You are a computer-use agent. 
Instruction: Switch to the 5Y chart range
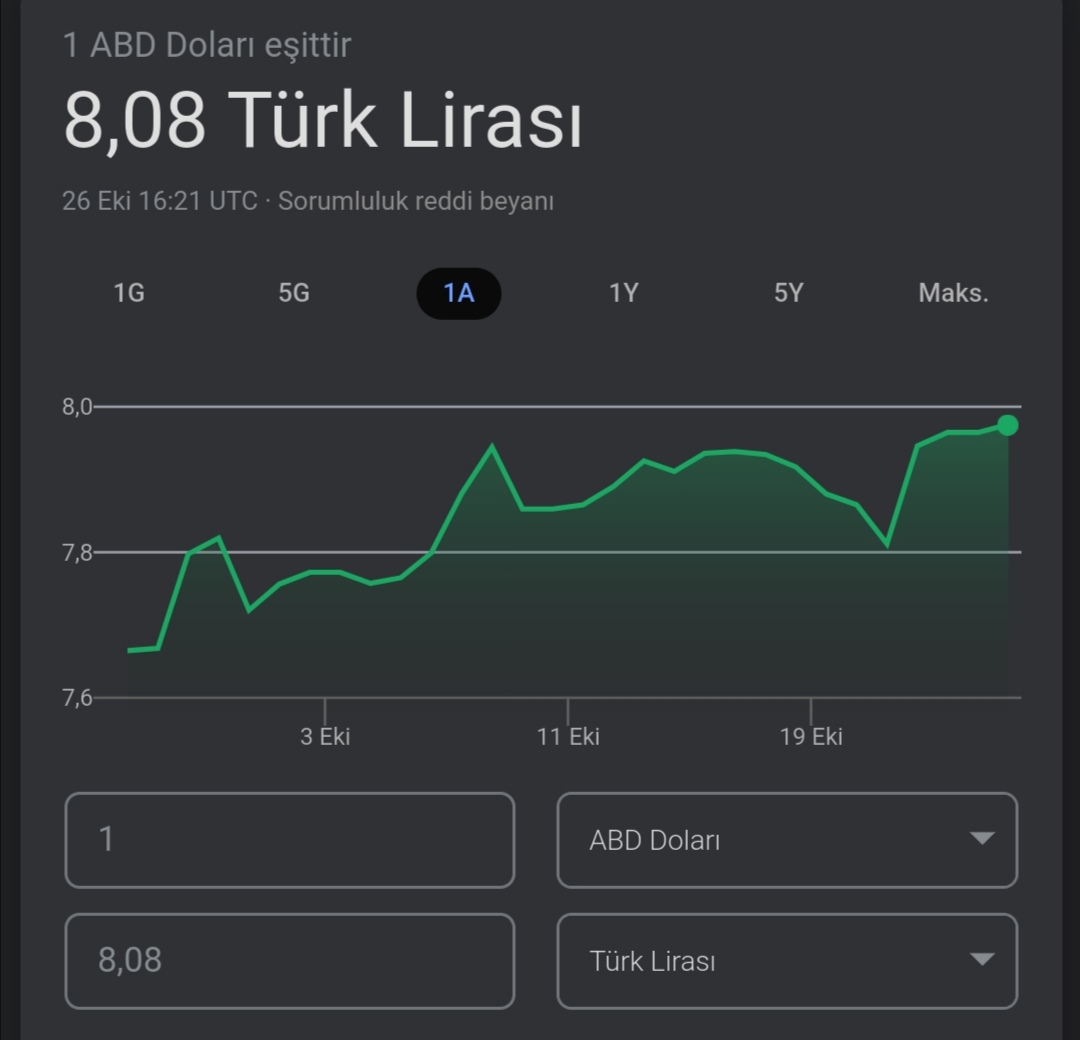[x=788, y=293]
